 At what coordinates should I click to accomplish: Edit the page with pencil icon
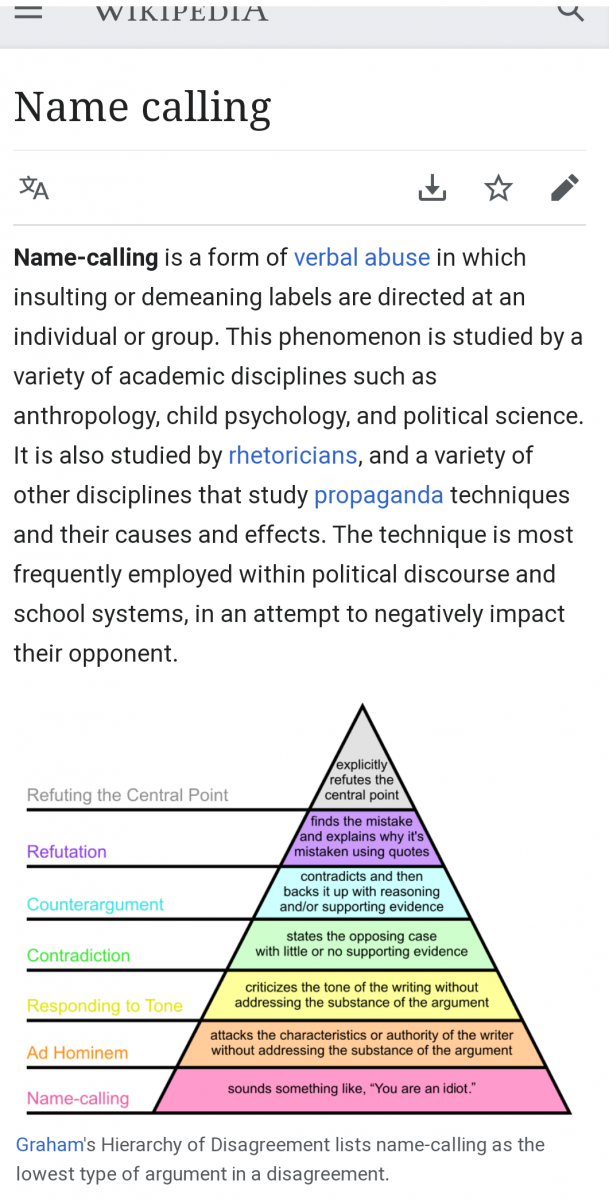tap(565, 187)
